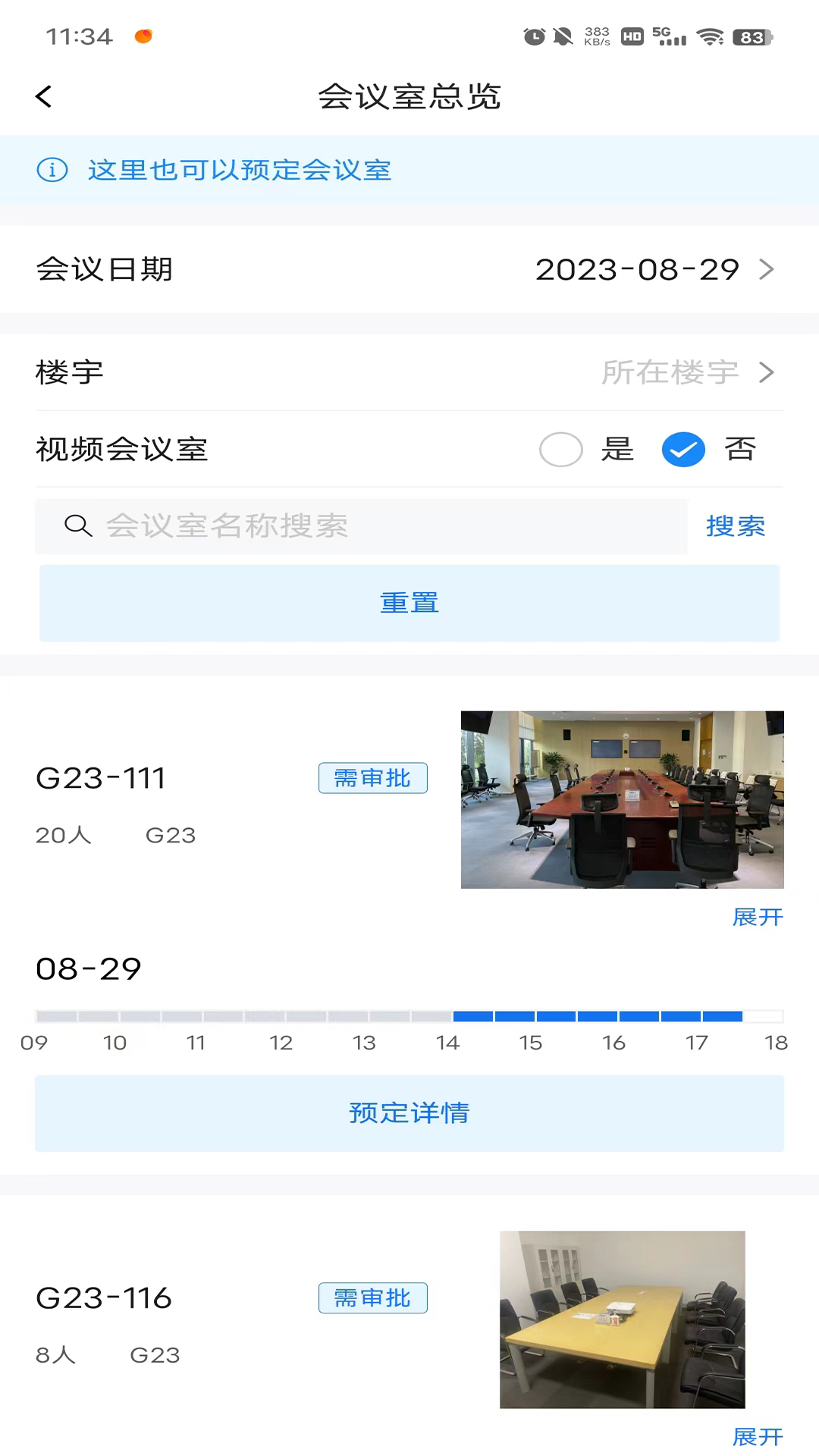Select 是 for 视频会议室

[561, 450]
